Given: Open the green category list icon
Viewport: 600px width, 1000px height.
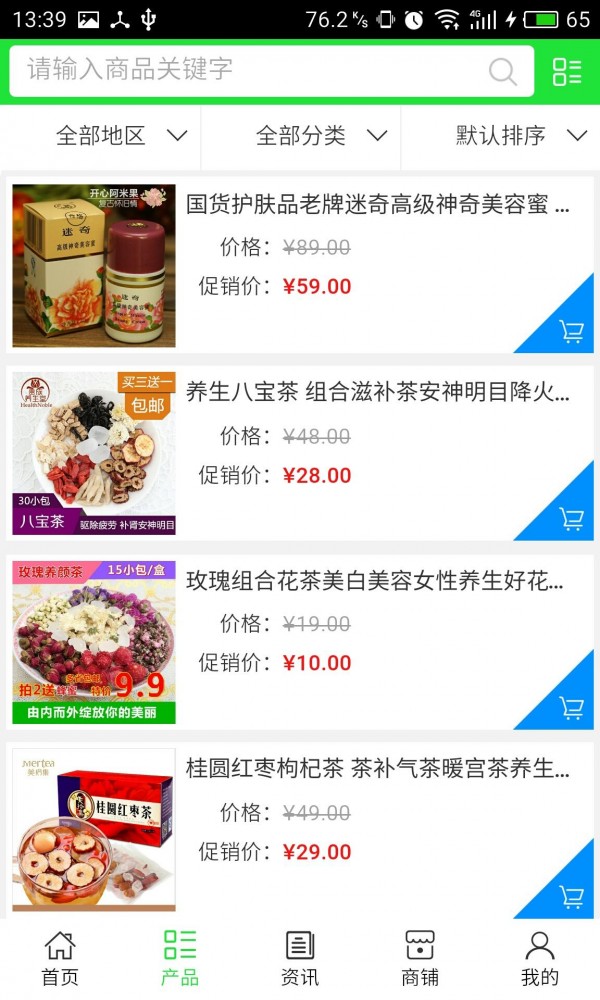Looking at the screenshot, I should tap(567, 71).
